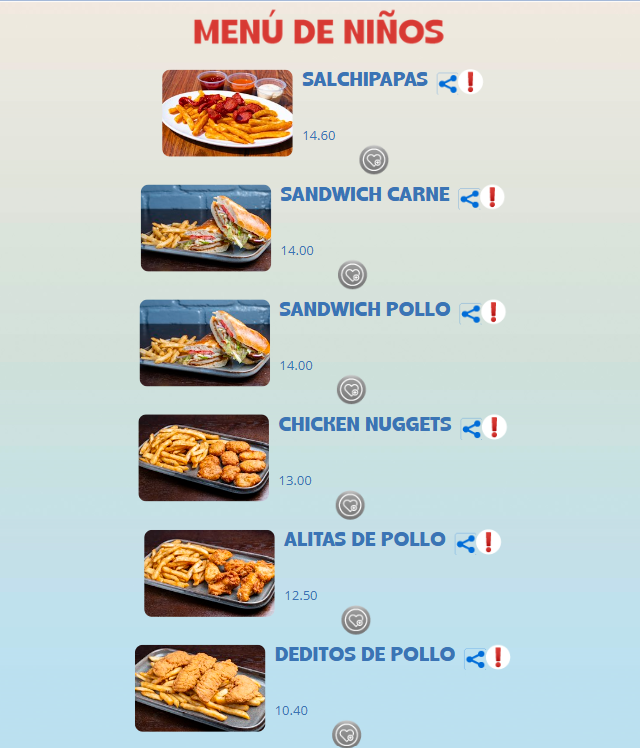Tap the exclamation icon next to Deditos de Pollo
640x748 pixels.
[498, 657]
